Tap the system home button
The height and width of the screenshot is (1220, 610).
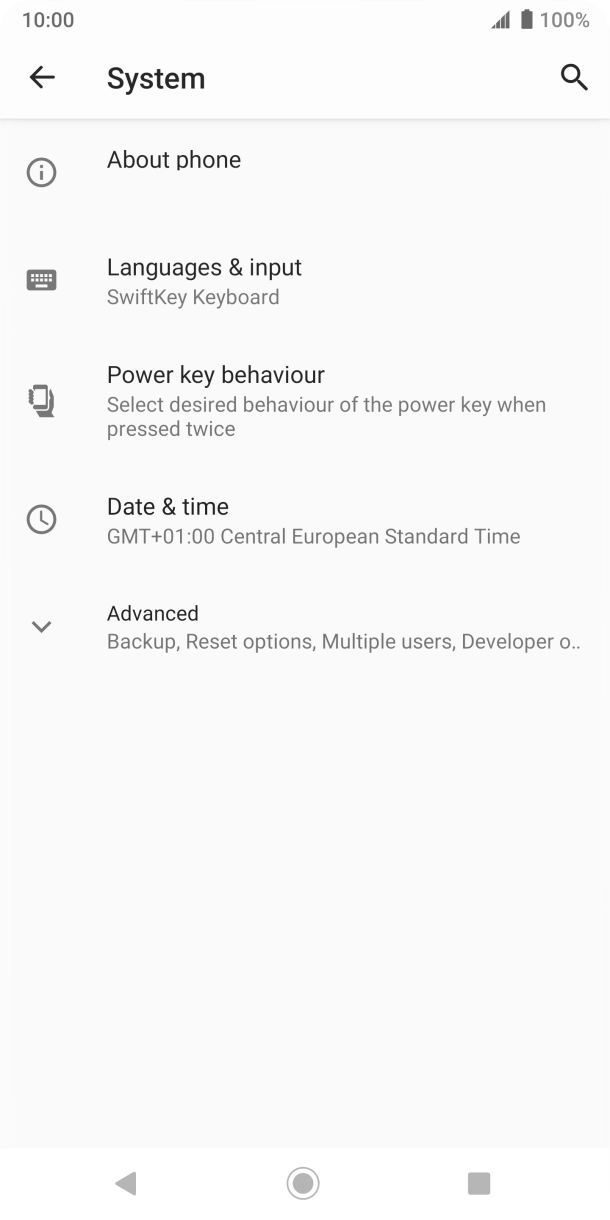point(303,1183)
